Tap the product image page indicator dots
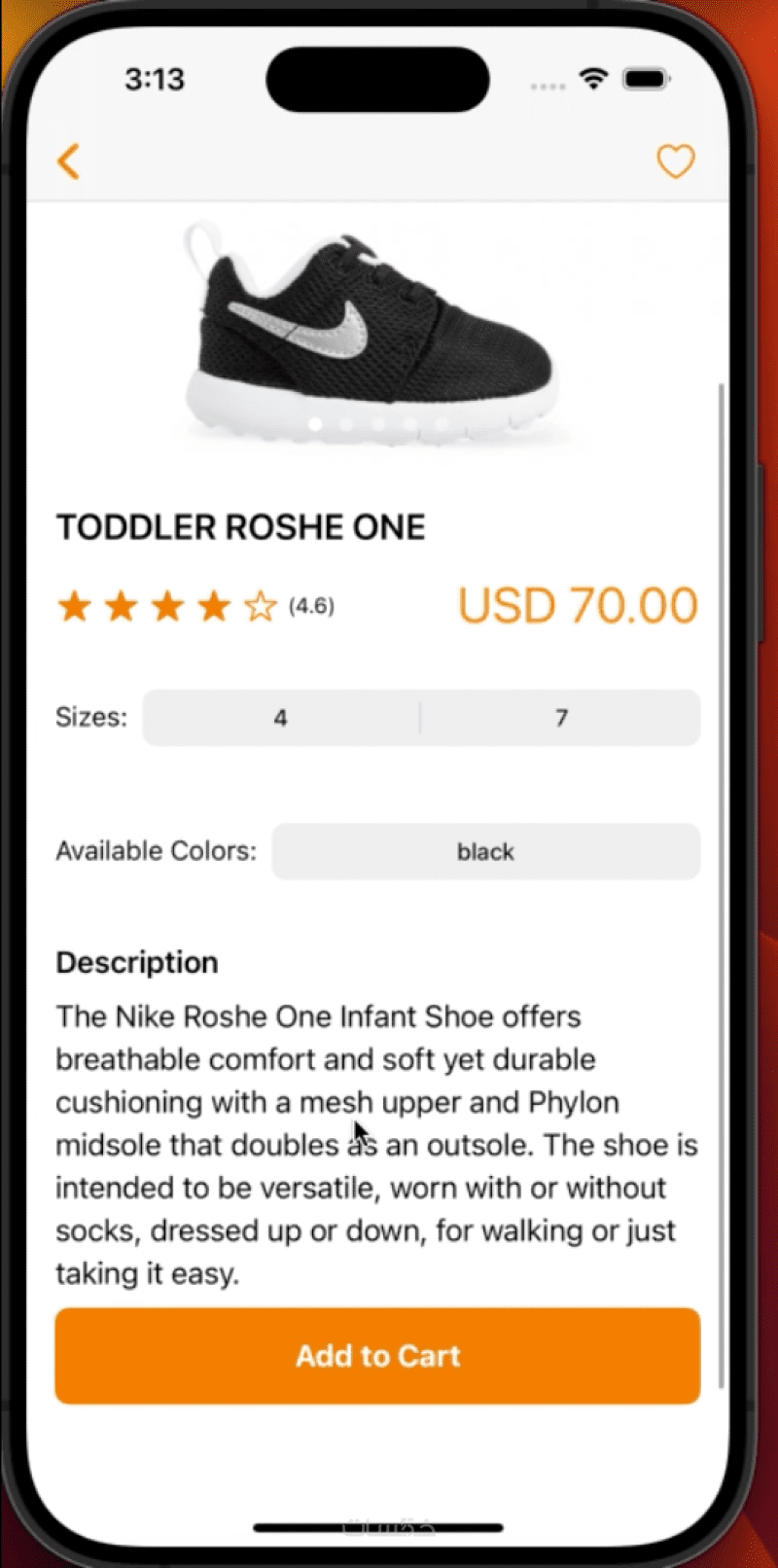 [x=377, y=424]
